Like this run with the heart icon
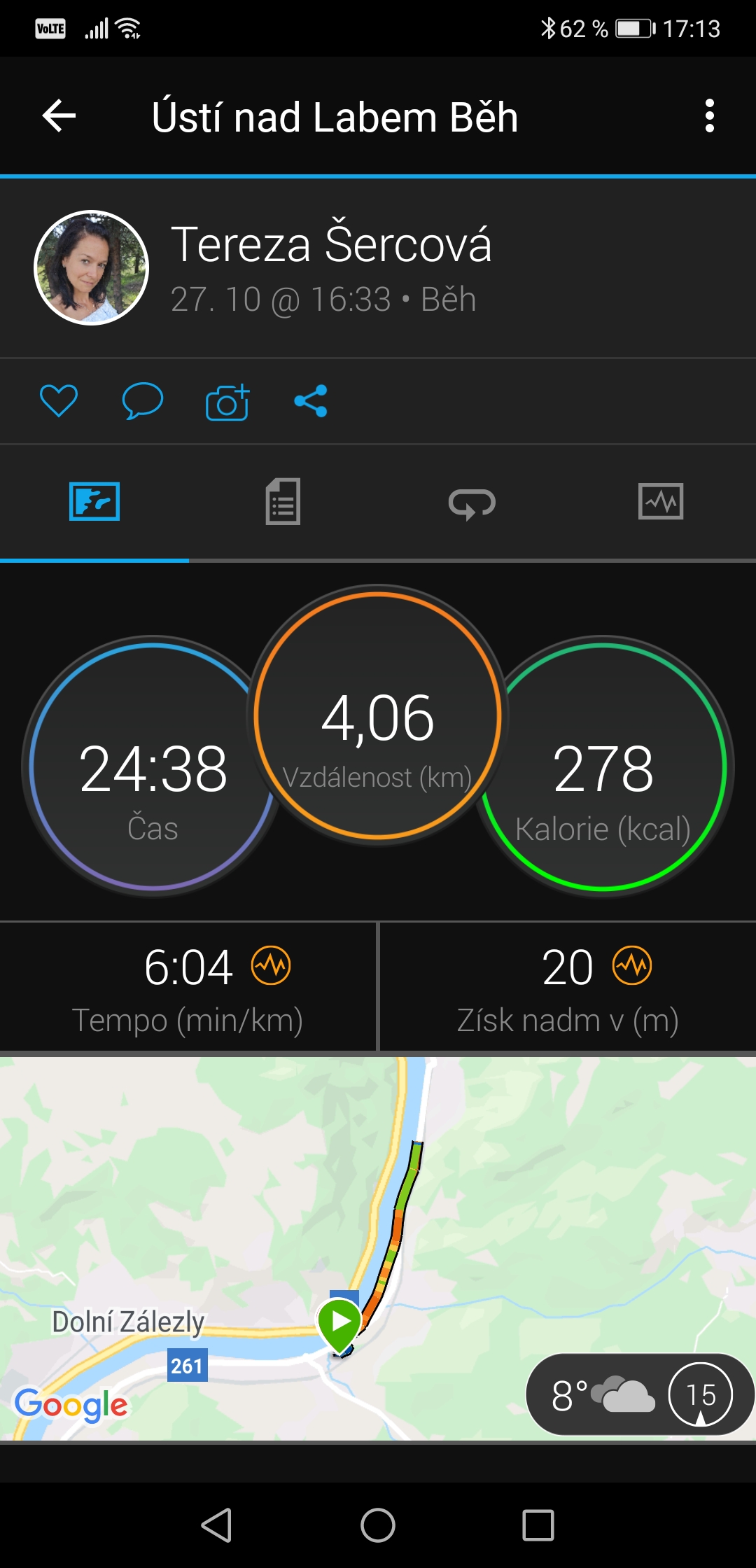 pos(59,401)
